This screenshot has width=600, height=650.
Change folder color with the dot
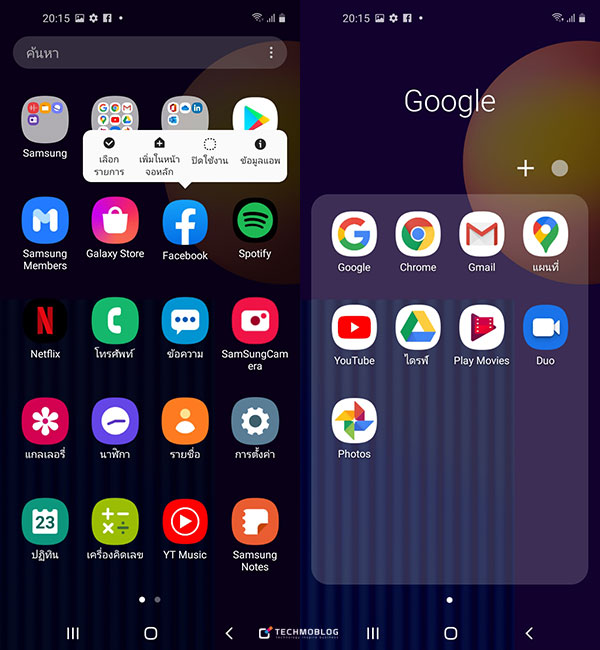(560, 168)
